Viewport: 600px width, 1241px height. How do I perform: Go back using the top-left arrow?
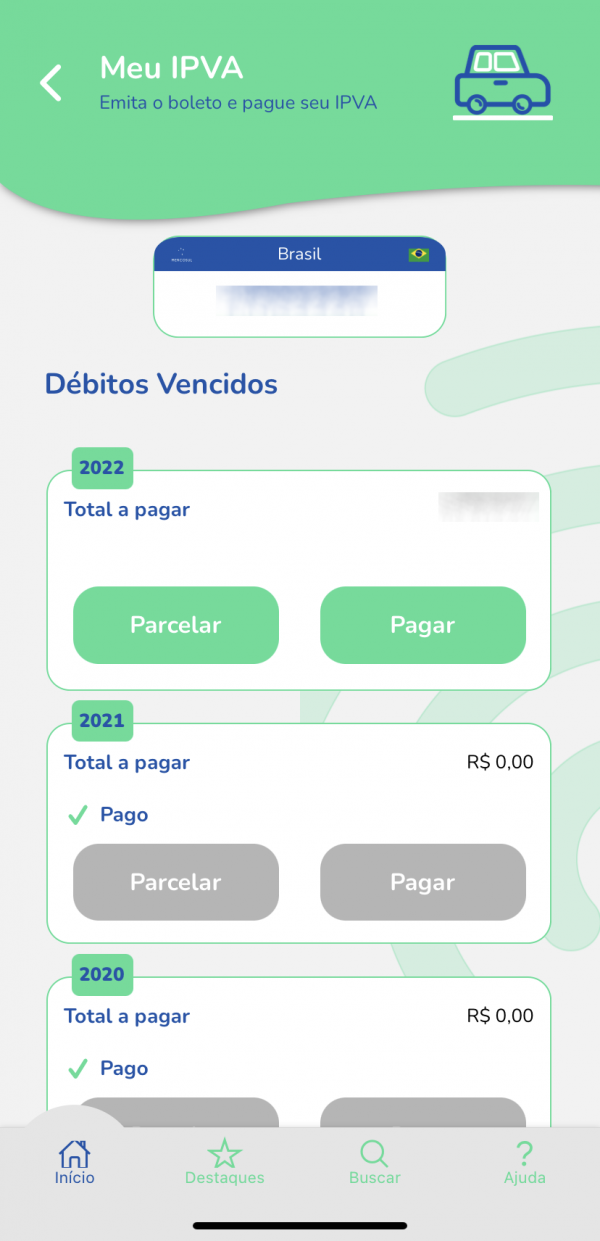coord(51,83)
